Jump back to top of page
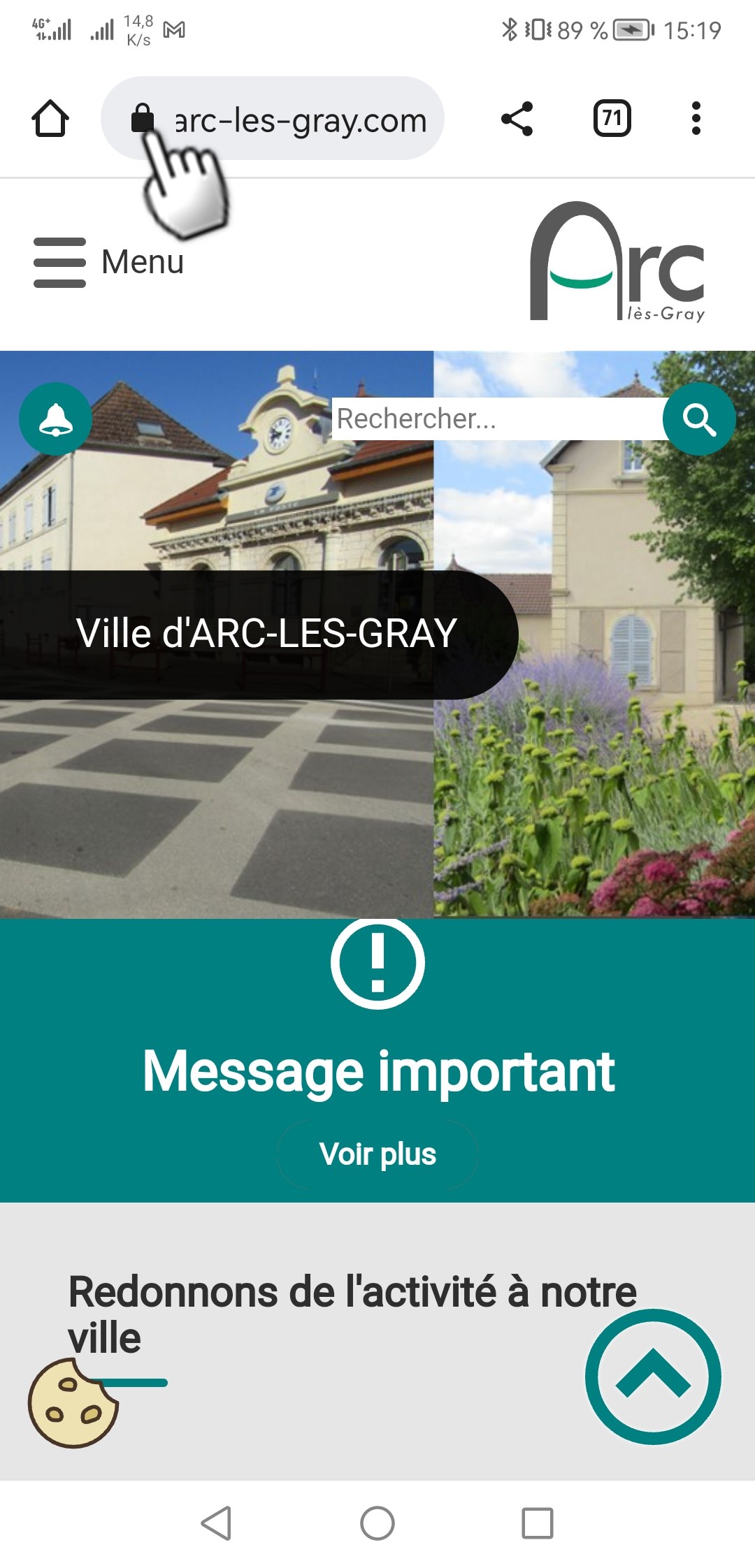The image size is (755, 1568). (x=653, y=1377)
